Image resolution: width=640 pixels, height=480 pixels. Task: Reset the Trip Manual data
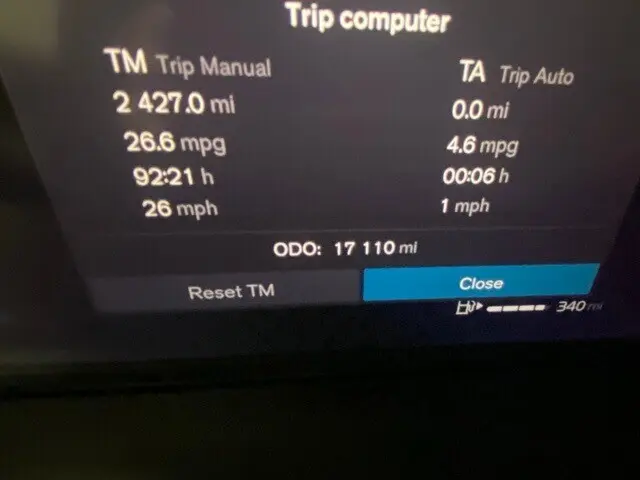[231, 291]
